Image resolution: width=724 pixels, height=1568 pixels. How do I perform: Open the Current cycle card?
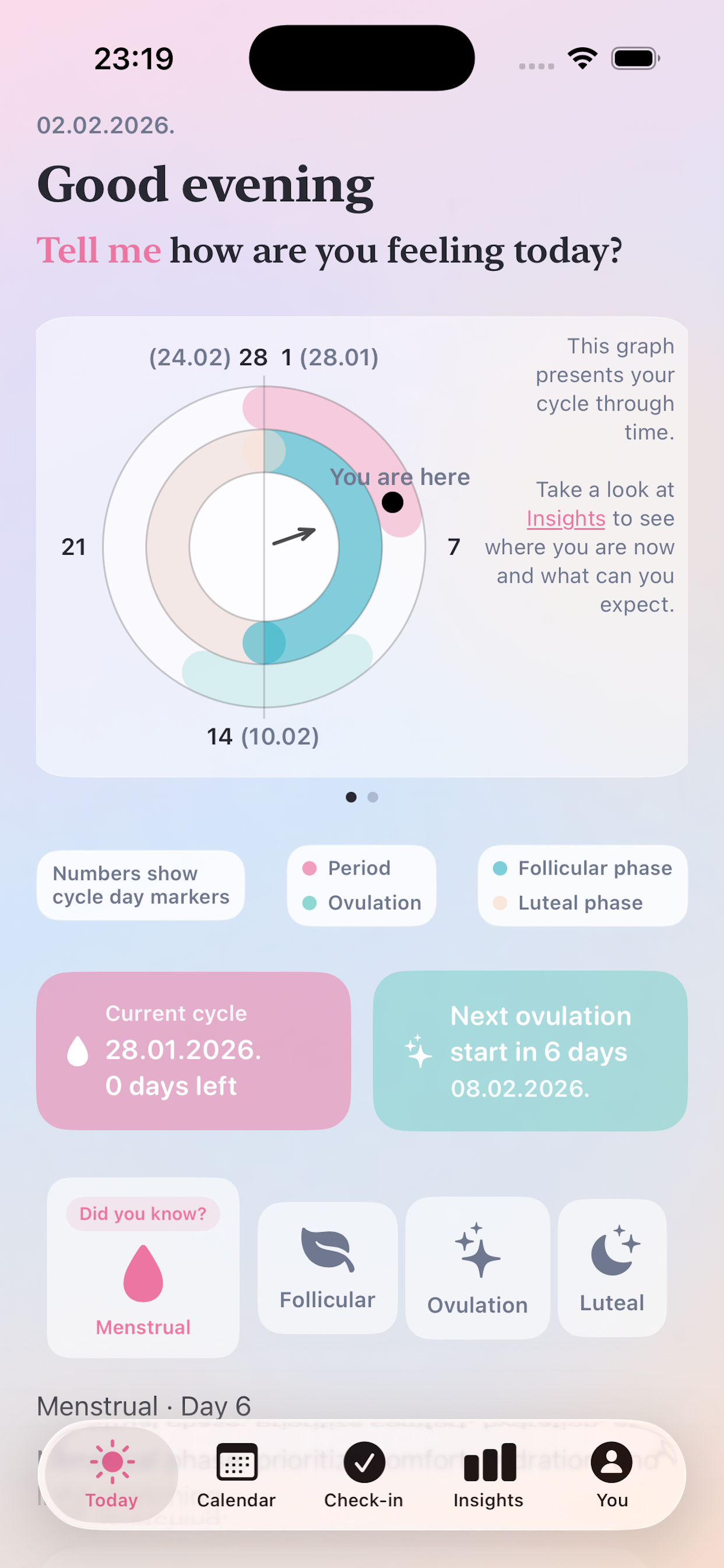[x=194, y=1051]
